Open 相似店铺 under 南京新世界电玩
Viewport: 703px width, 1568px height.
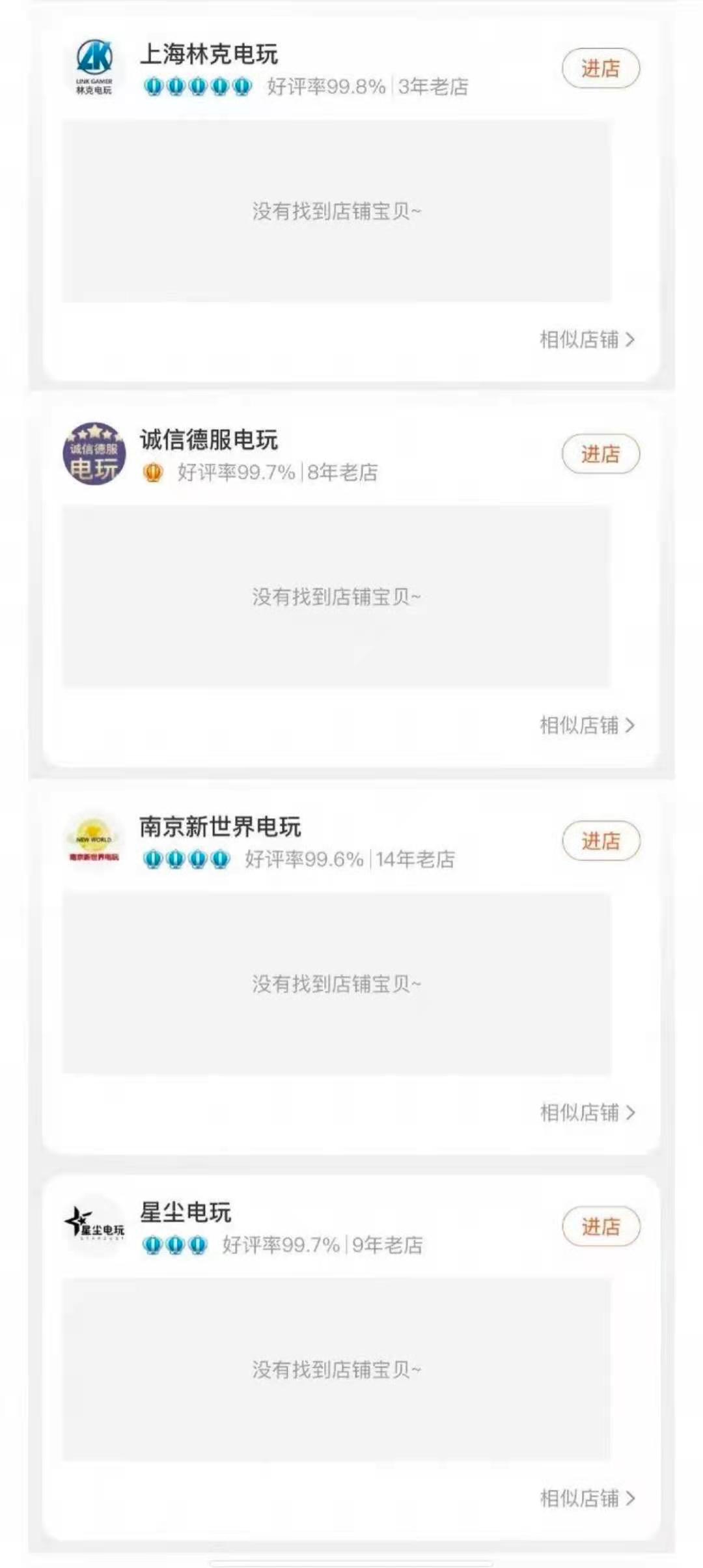(x=587, y=1112)
